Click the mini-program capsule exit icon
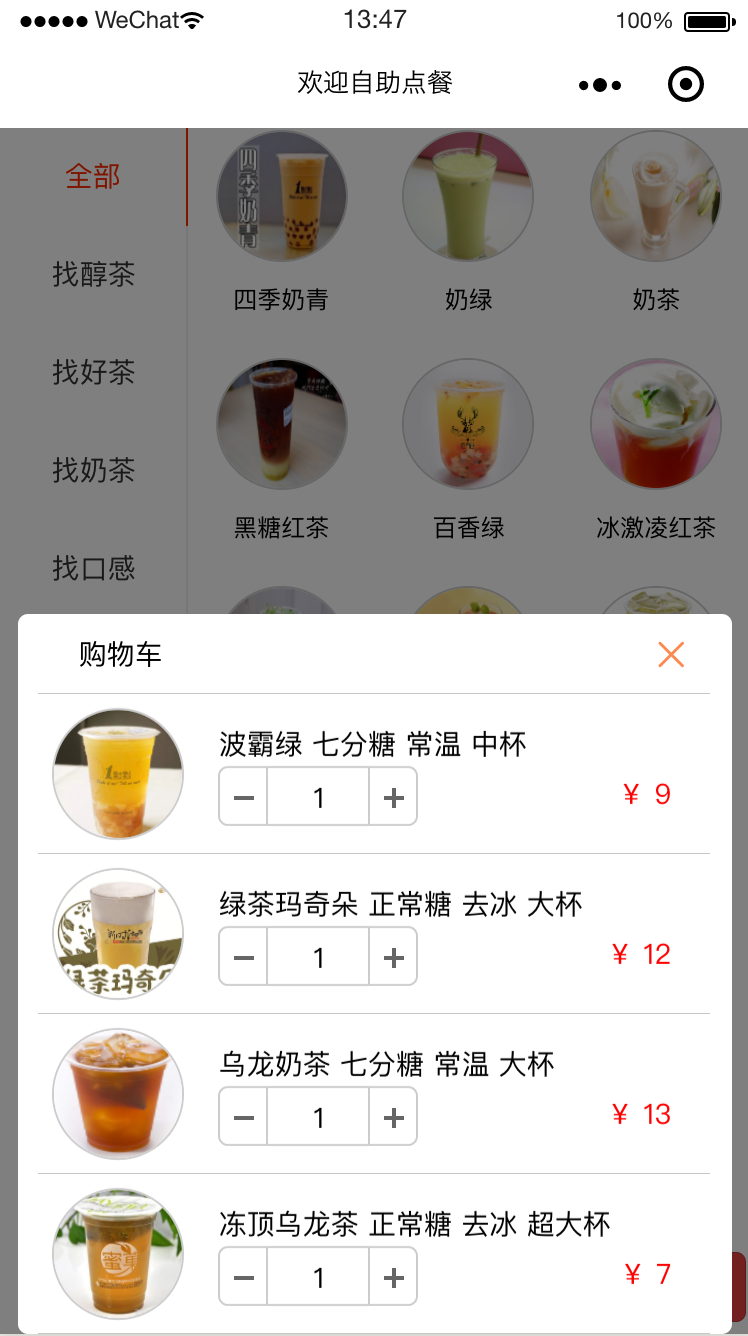748x1336 pixels. pos(685,84)
